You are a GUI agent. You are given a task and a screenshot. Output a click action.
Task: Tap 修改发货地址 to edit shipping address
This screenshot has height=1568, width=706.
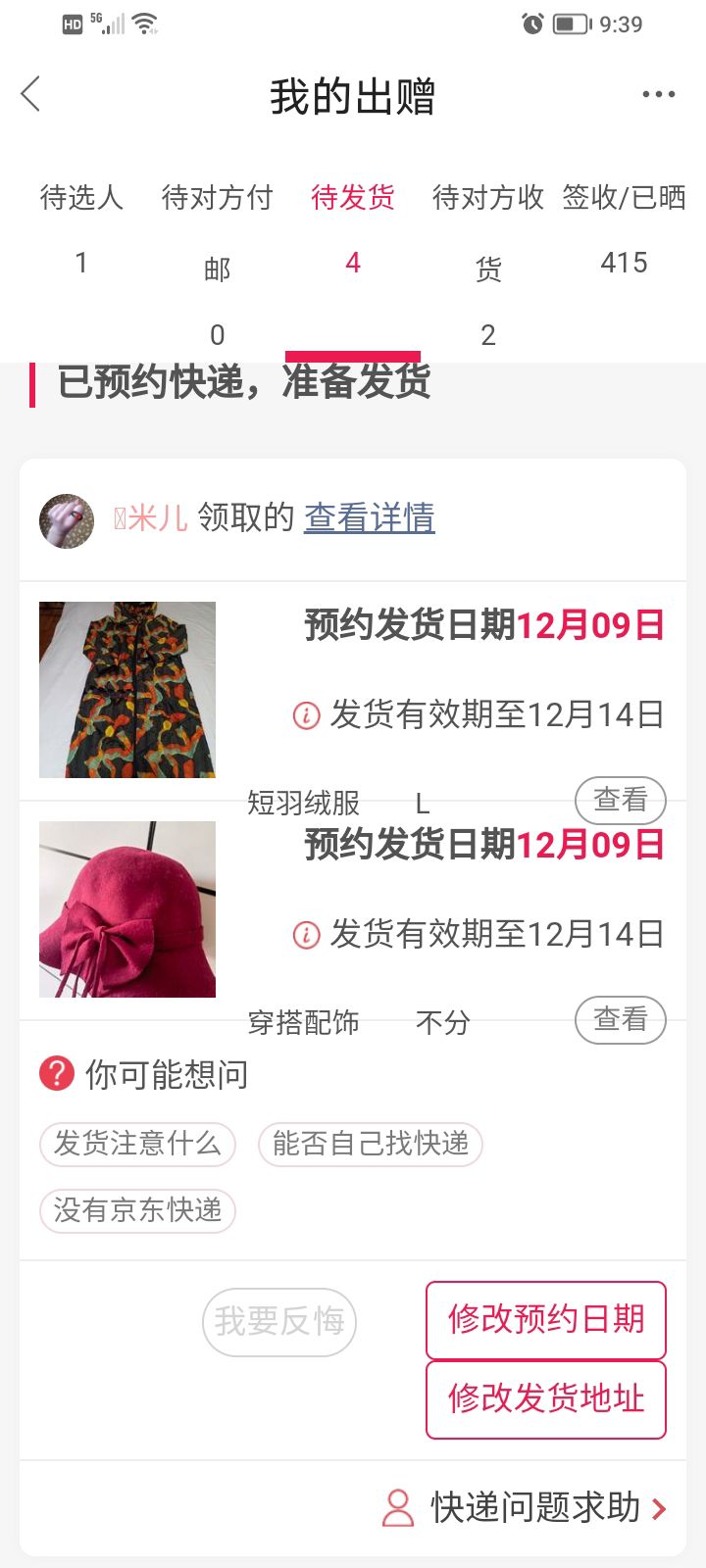tap(546, 1399)
